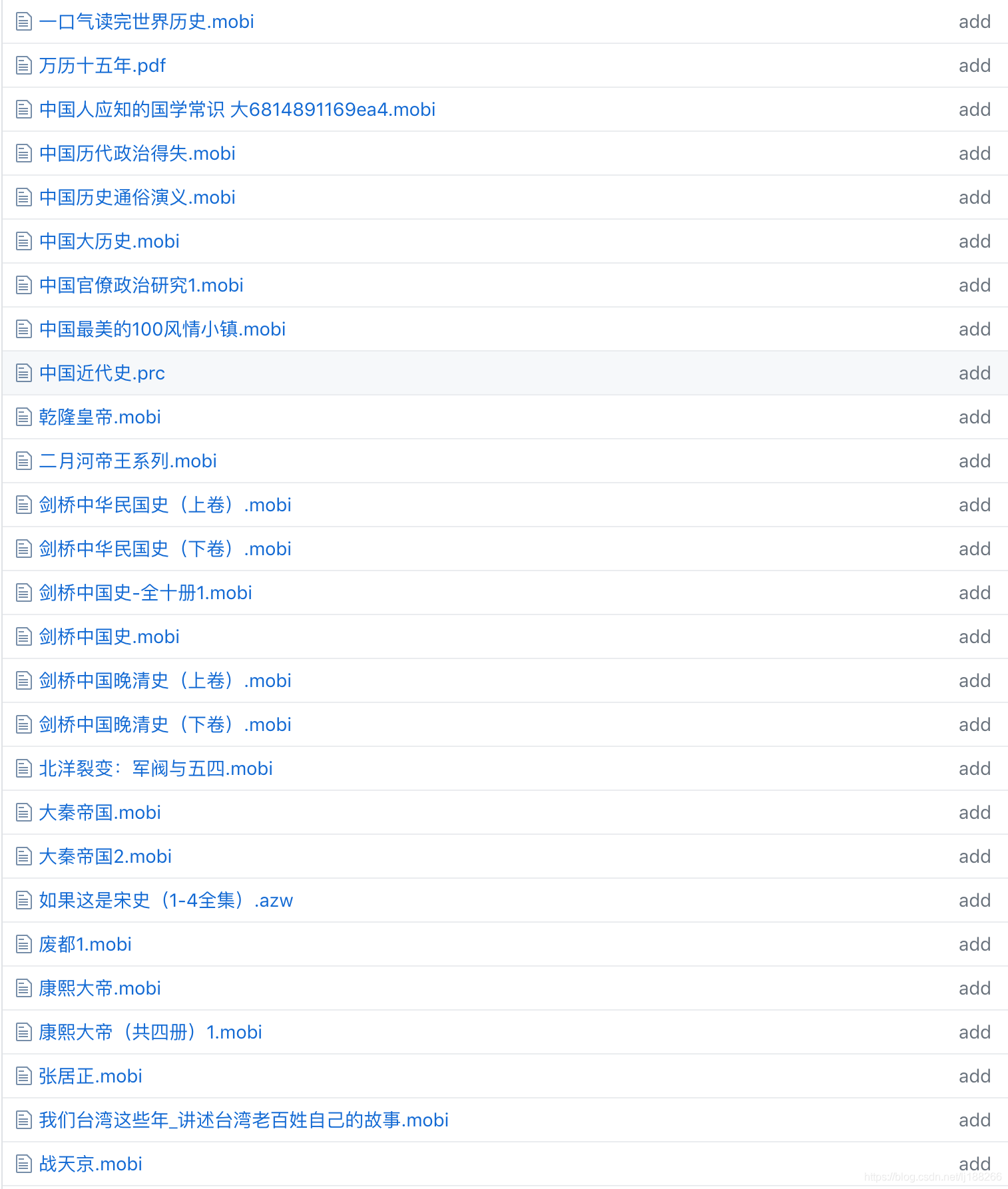
Task: Open 中国大历史.mobi file
Action: [x=109, y=242]
